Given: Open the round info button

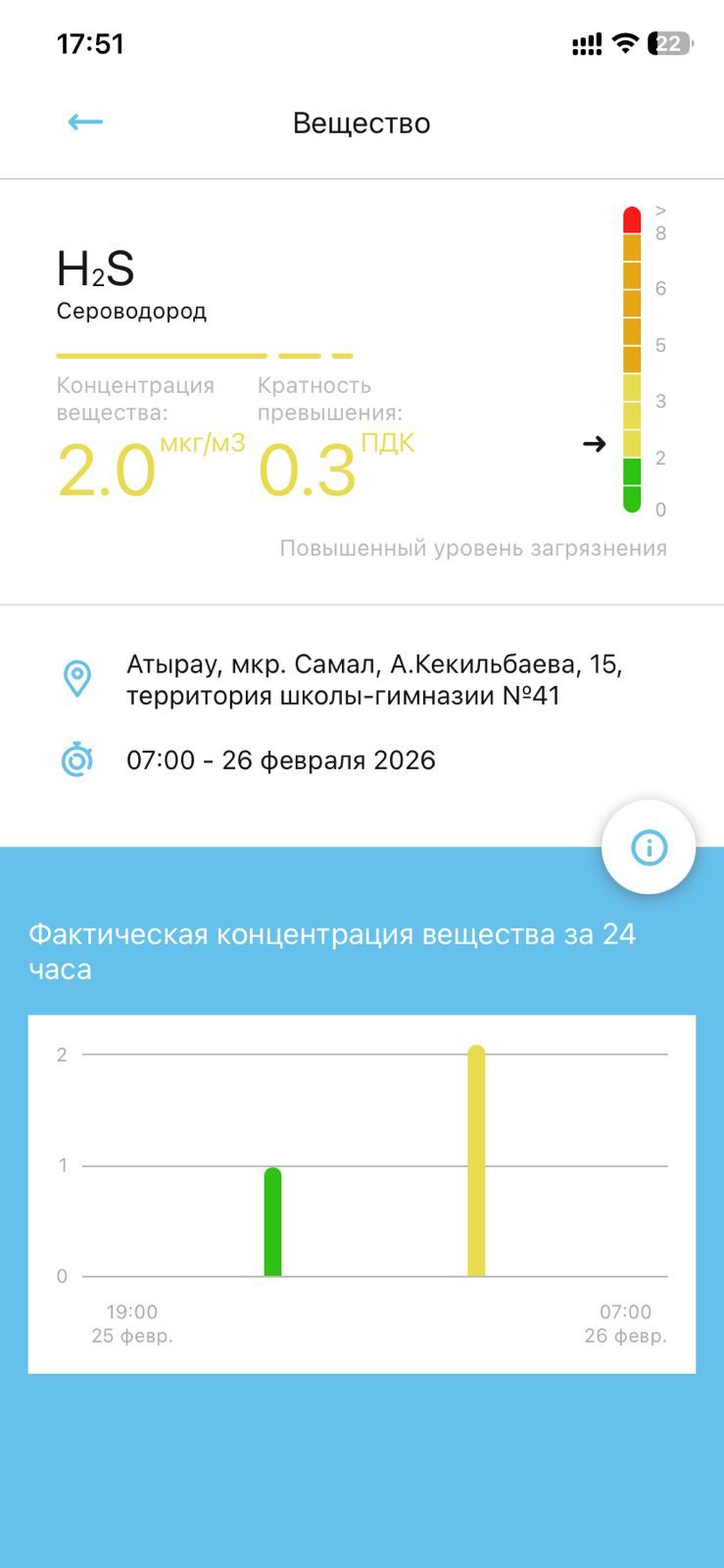Looking at the screenshot, I should 649,847.
